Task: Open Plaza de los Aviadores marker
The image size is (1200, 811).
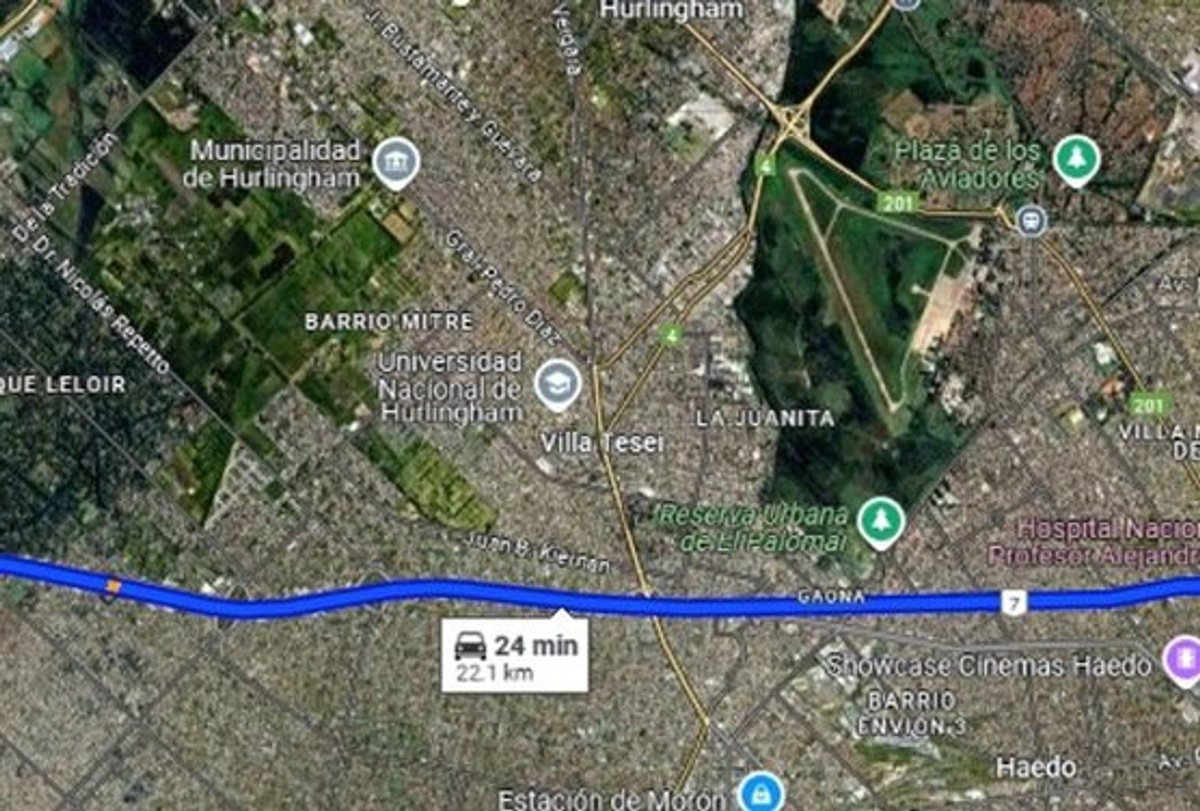Action: (x=1077, y=160)
